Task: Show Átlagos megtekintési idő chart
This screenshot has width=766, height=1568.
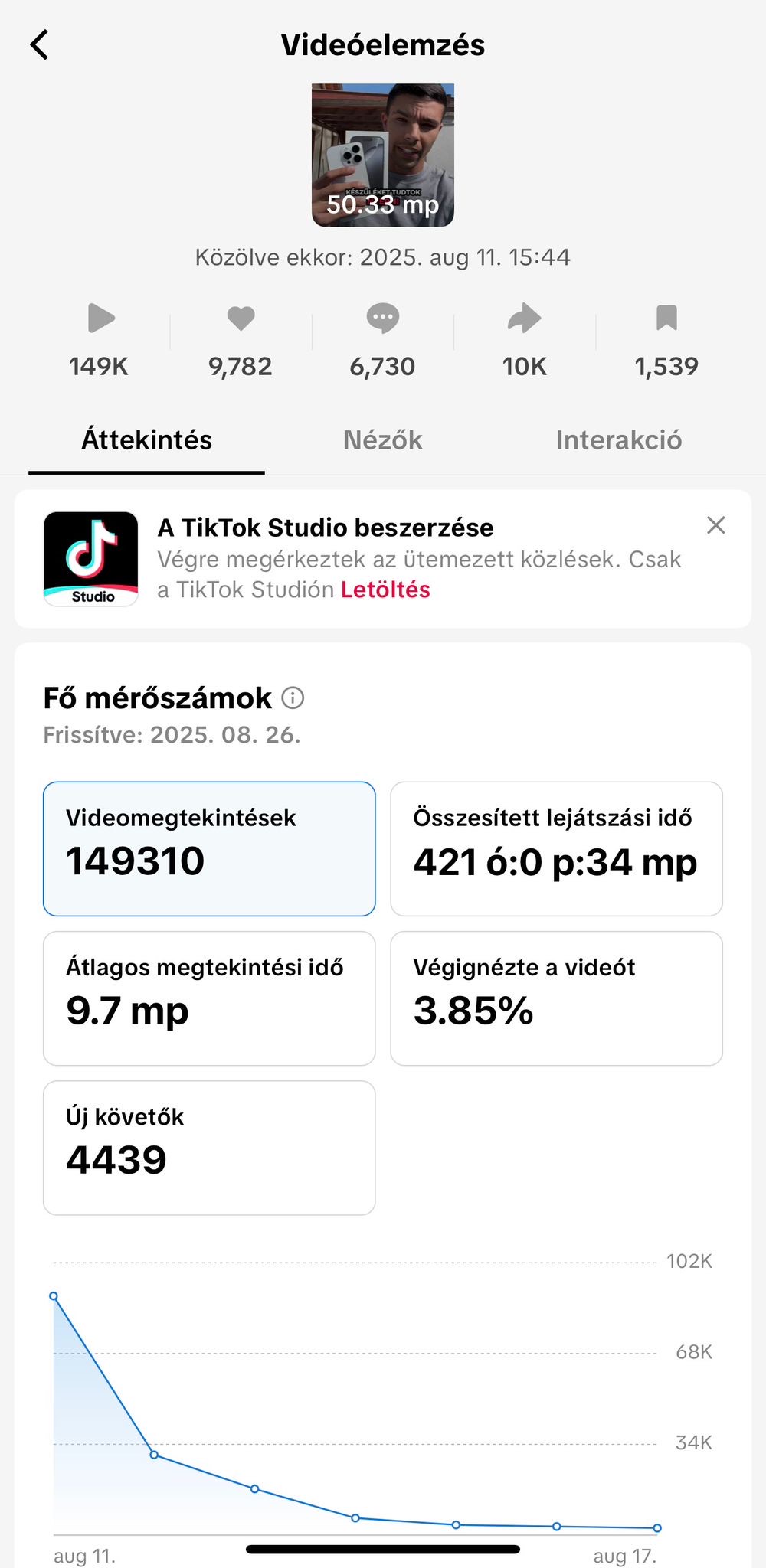Action: (x=209, y=998)
